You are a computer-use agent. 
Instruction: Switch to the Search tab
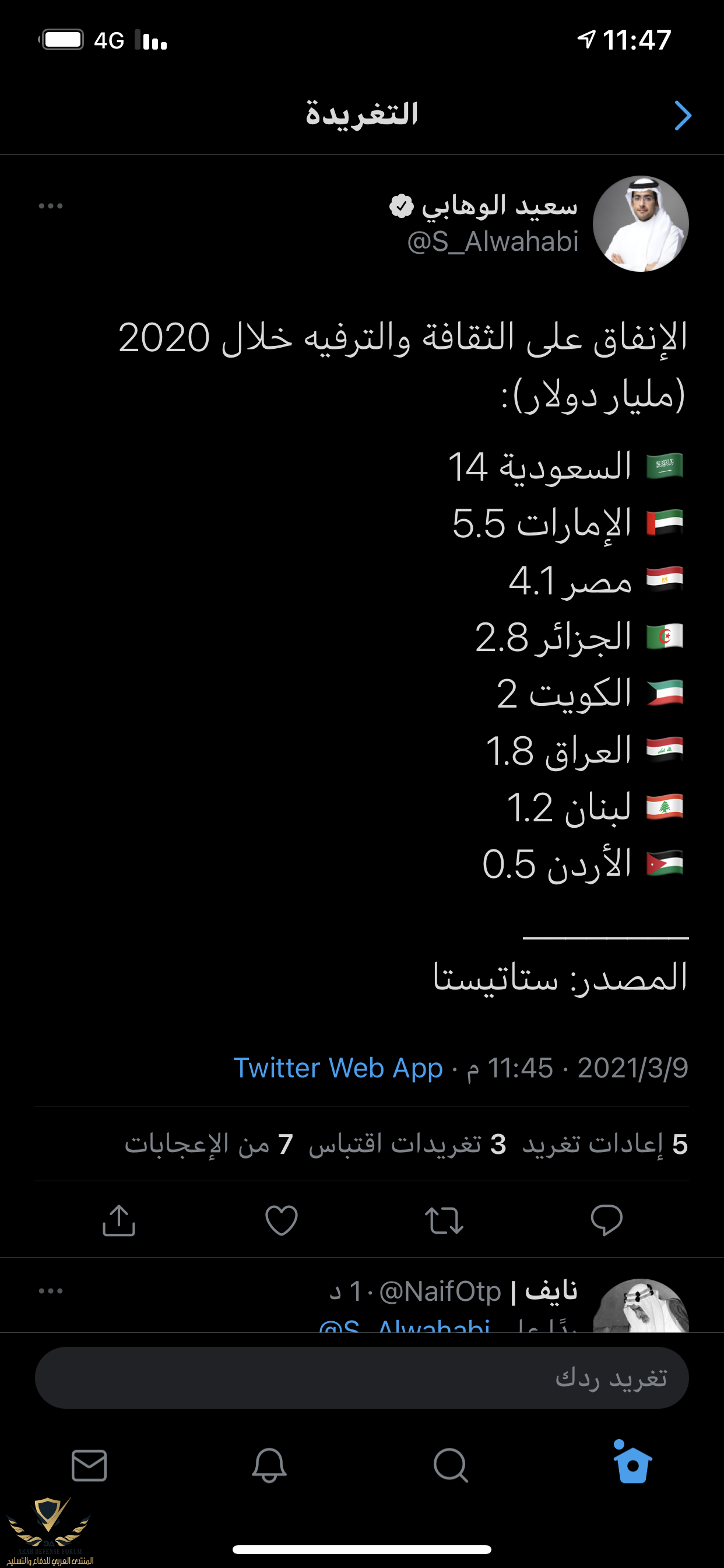[x=451, y=1465]
